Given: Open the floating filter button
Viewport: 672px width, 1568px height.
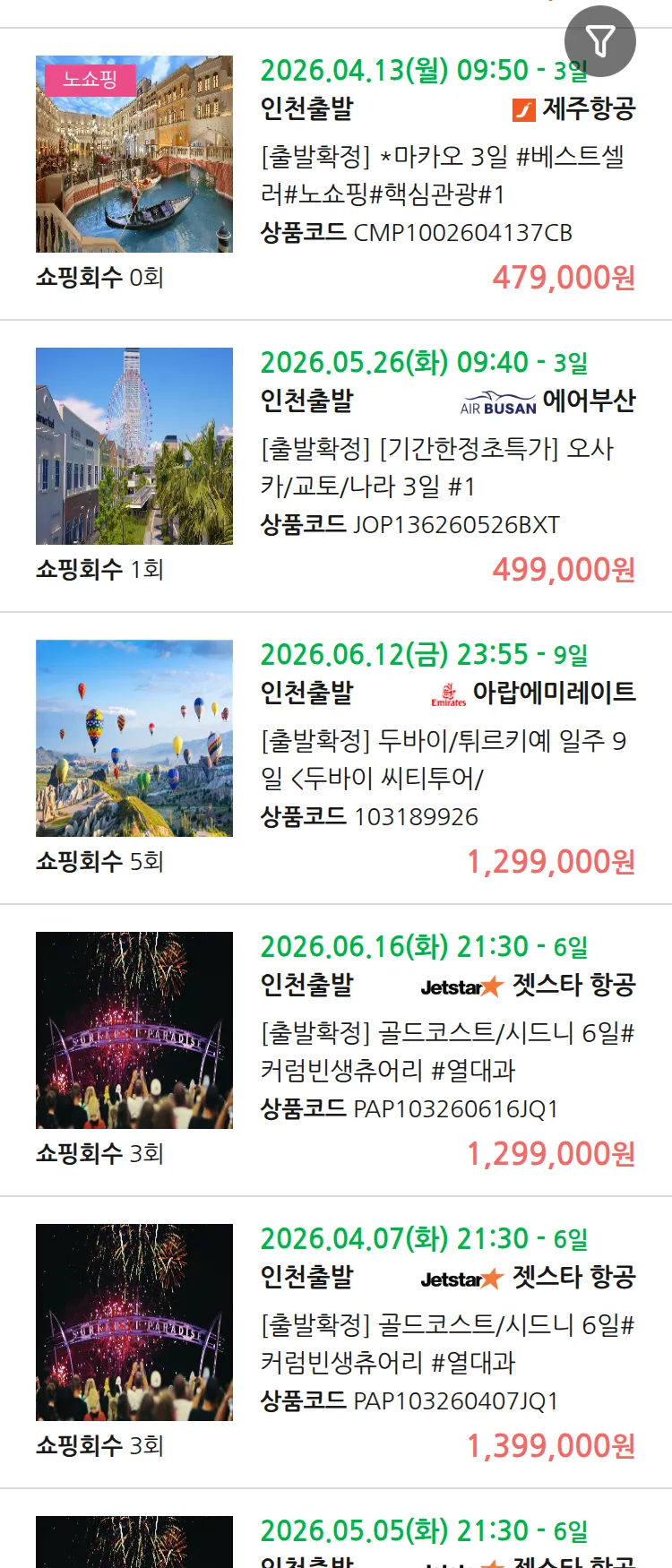Looking at the screenshot, I should 599,41.
